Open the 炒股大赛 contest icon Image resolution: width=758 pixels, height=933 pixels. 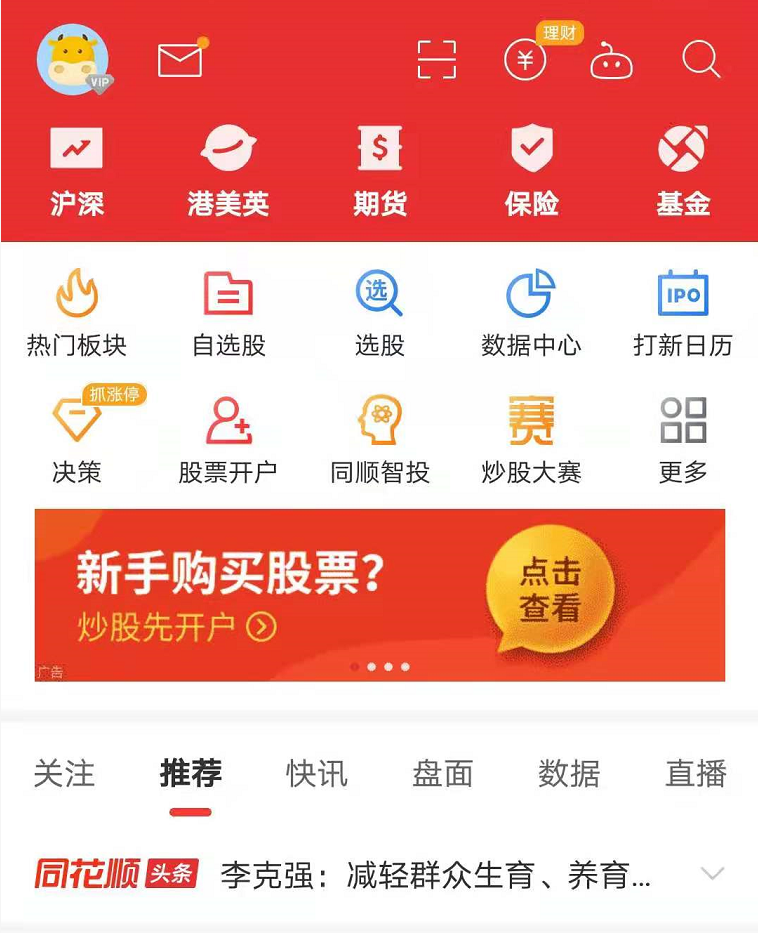tap(530, 437)
